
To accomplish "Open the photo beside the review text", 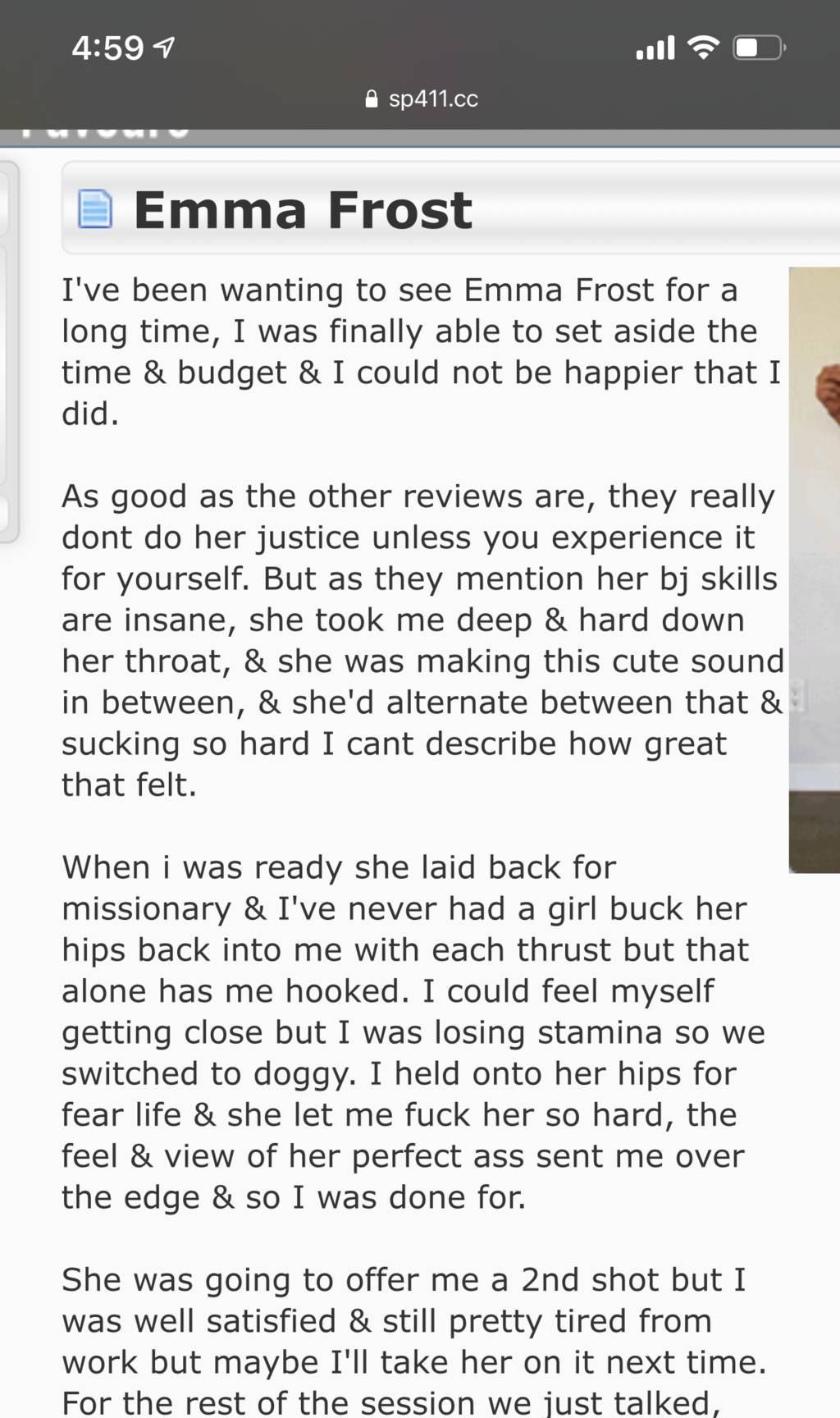I will pyautogui.click(x=815, y=569).
